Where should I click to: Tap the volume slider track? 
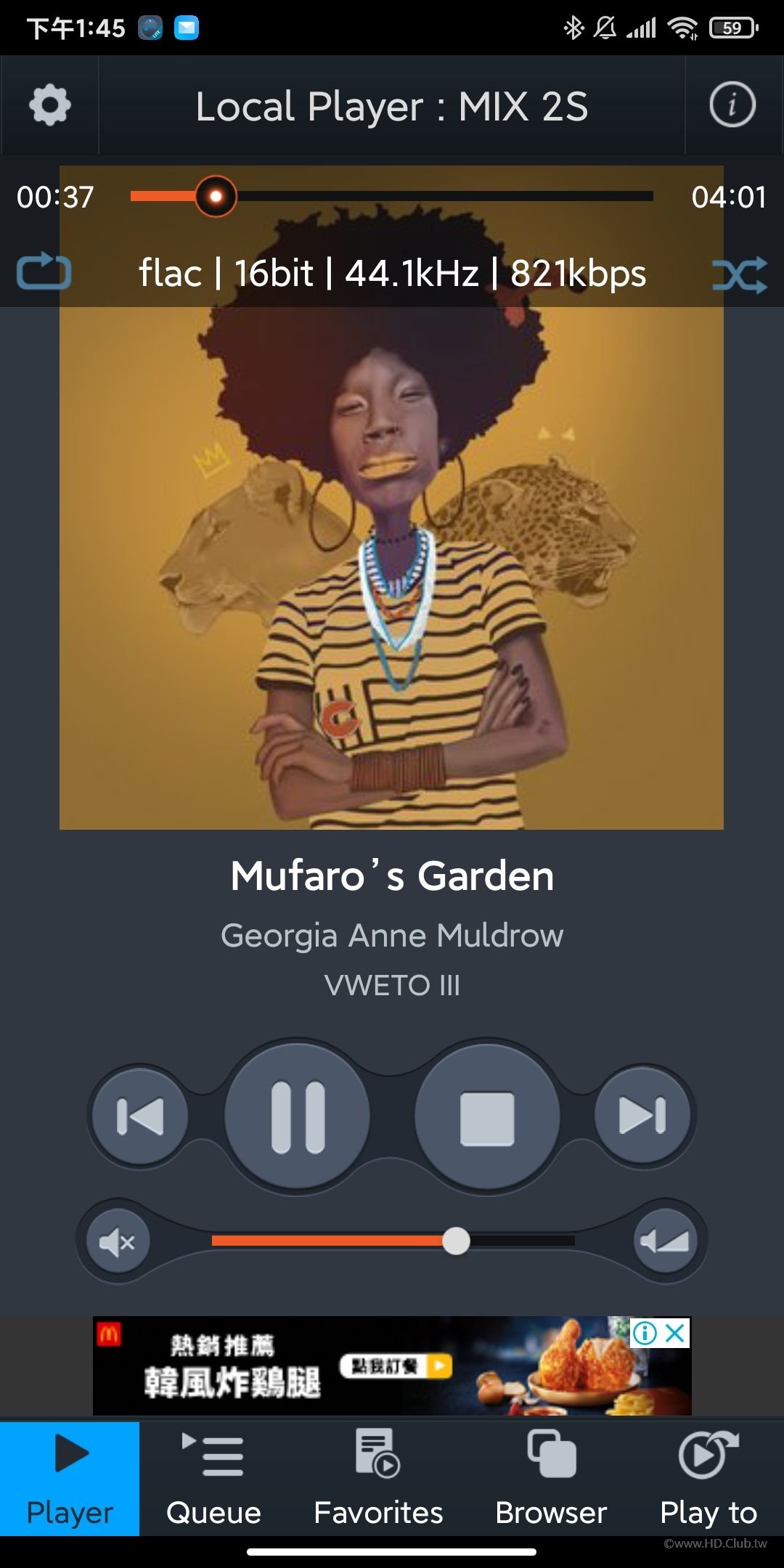[x=392, y=1241]
